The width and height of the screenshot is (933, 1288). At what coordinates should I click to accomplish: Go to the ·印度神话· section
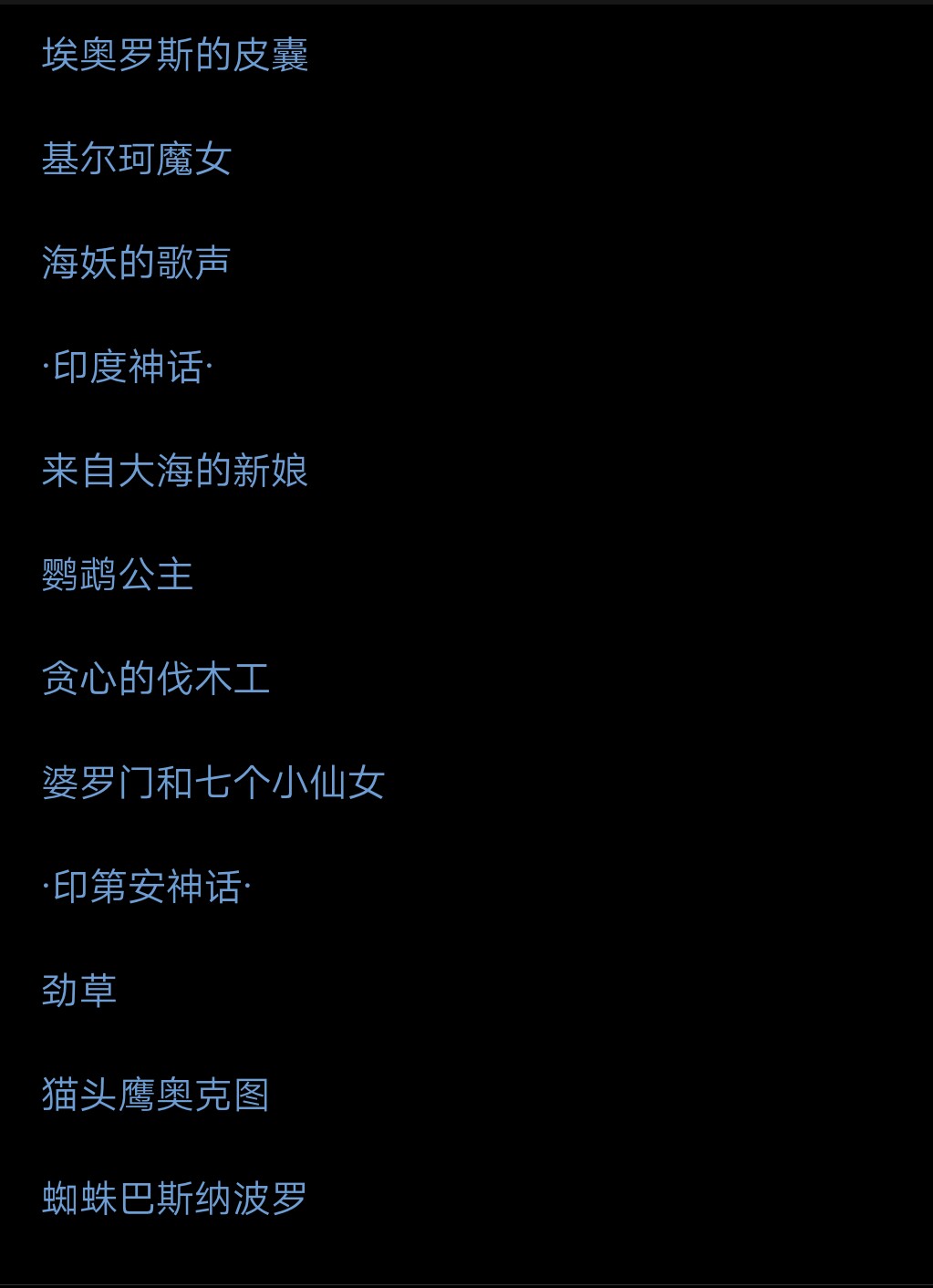128,367
